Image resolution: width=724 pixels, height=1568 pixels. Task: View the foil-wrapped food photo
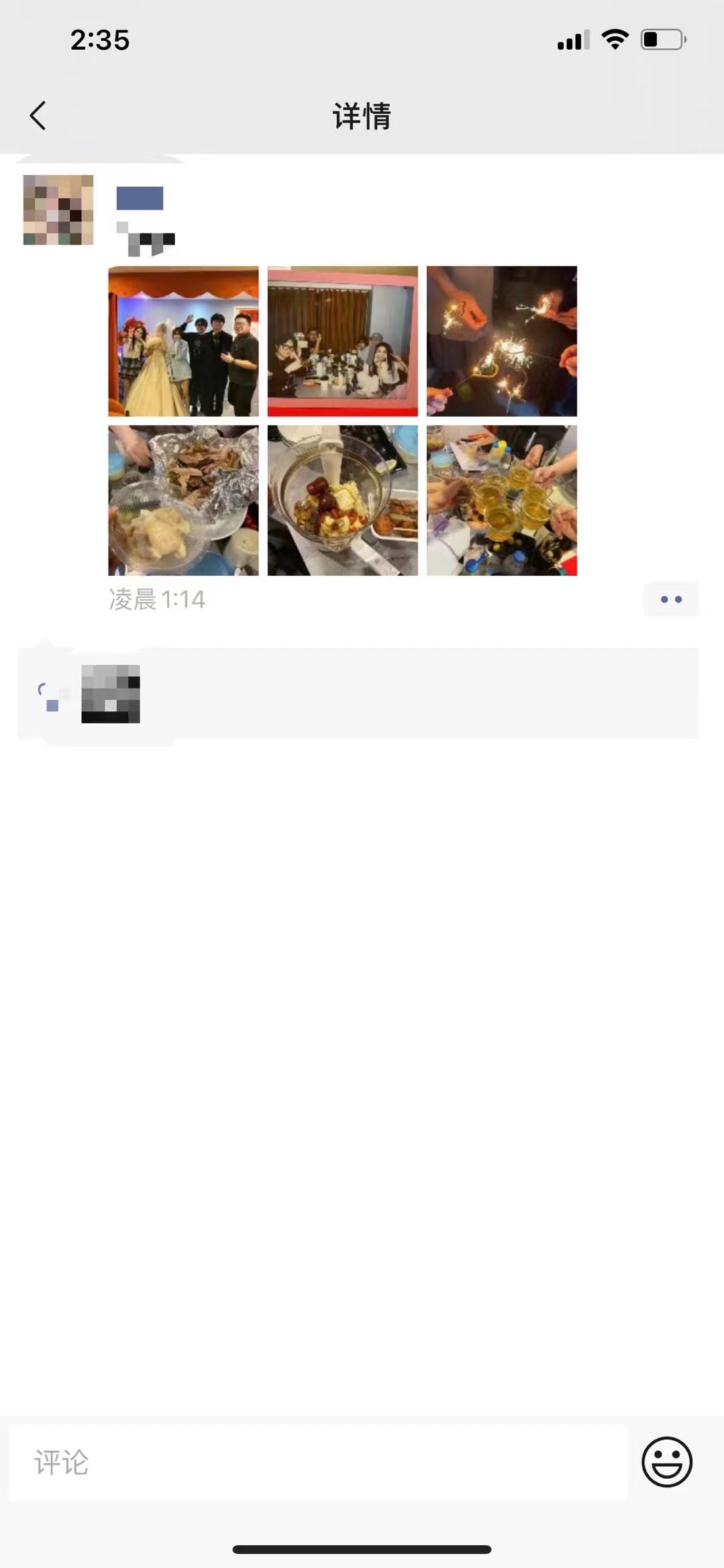(x=183, y=500)
